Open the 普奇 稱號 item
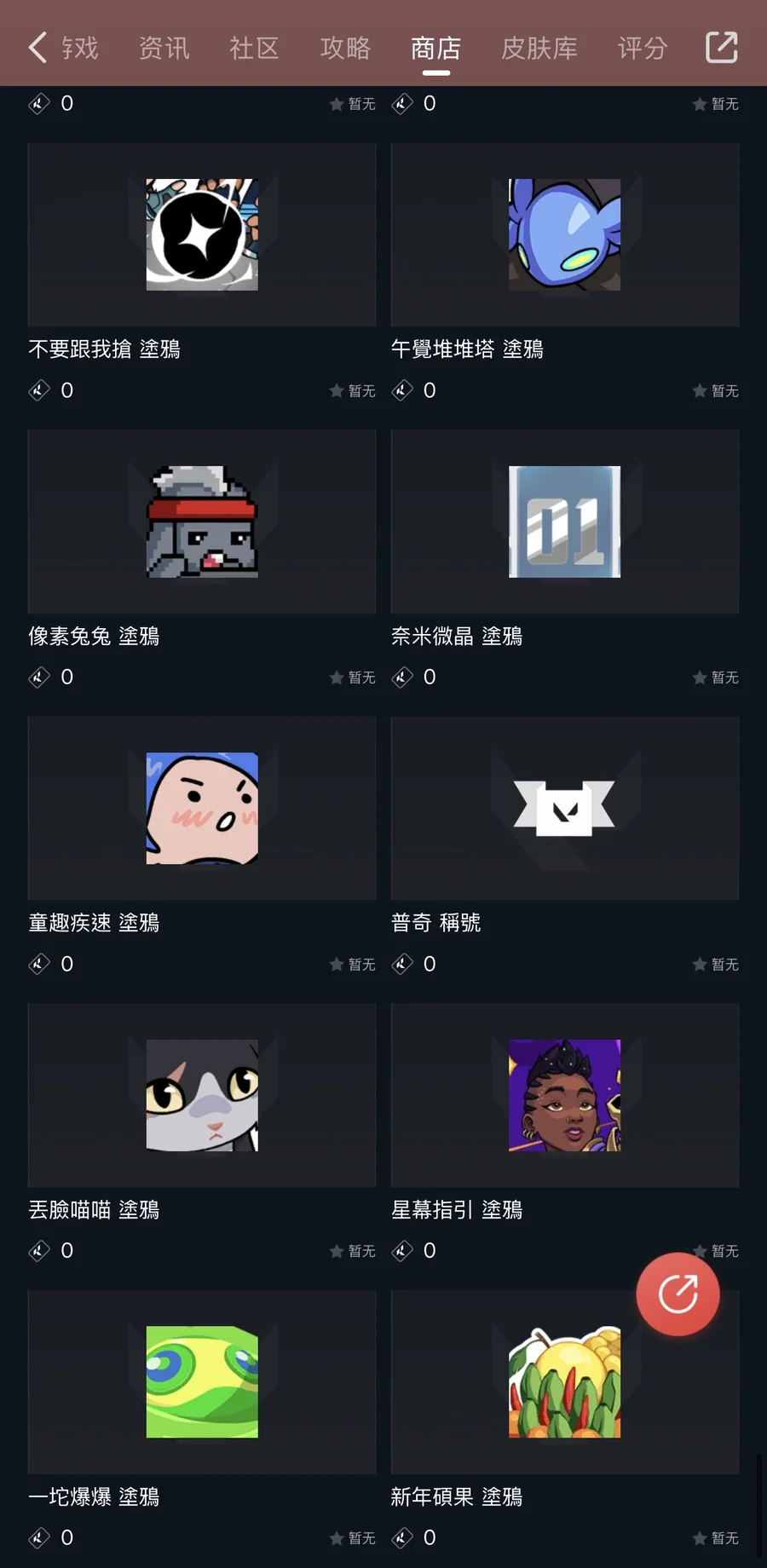The width and height of the screenshot is (767, 1568). [564, 808]
